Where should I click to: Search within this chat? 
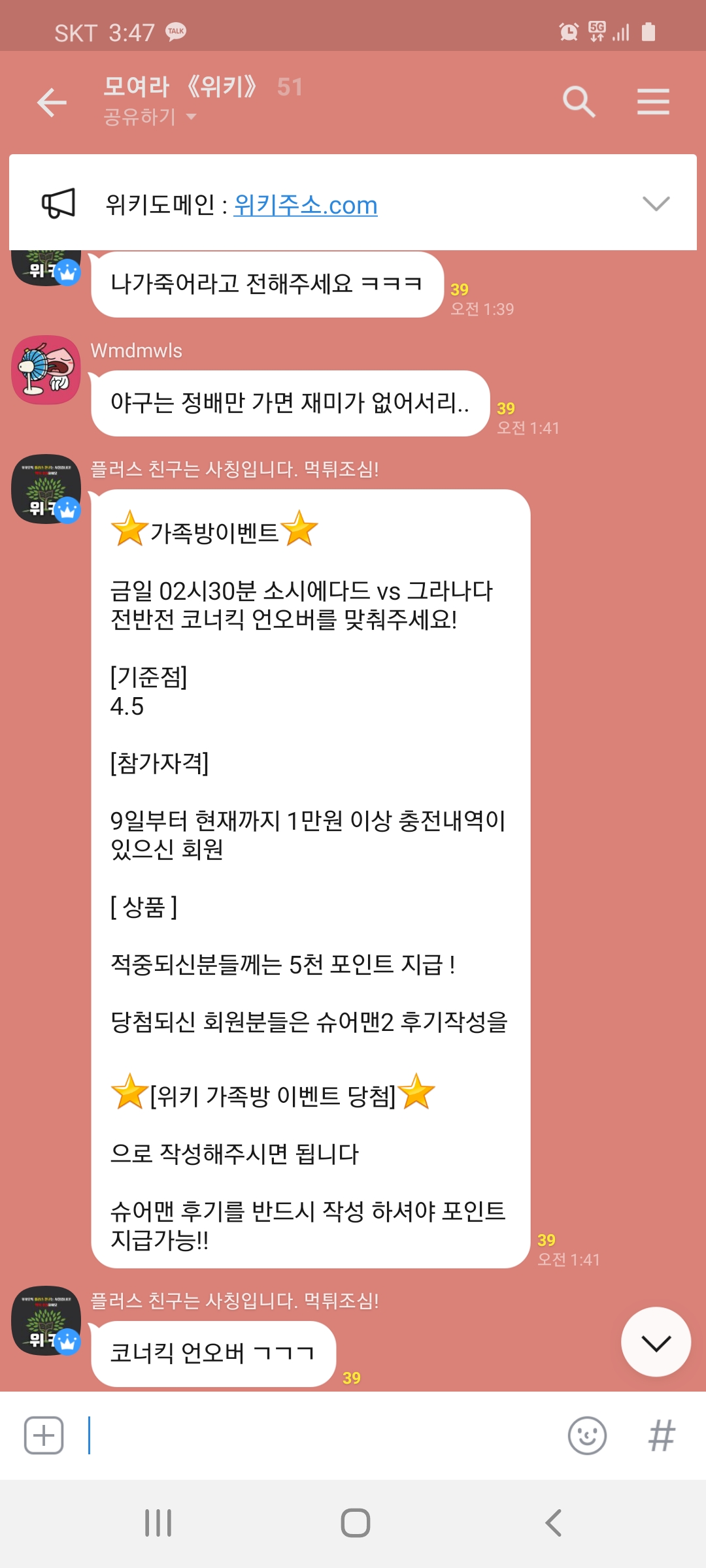coord(579,102)
